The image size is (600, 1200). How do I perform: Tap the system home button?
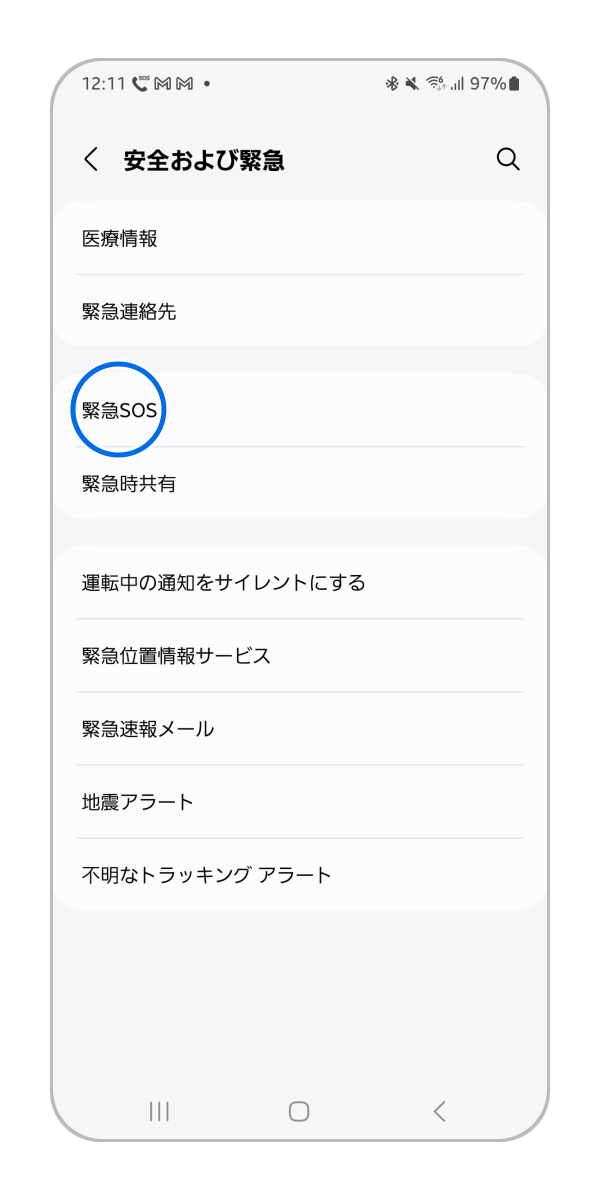click(x=299, y=1111)
